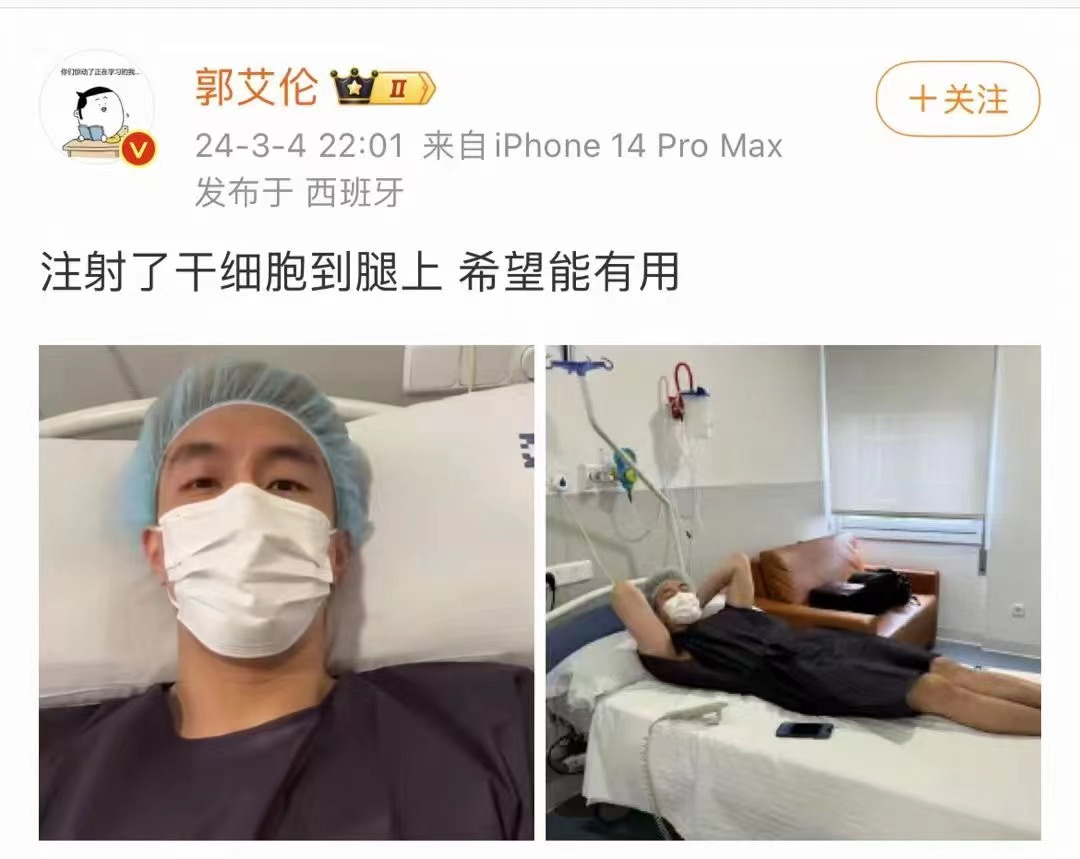The height and width of the screenshot is (859, 1080).
Task: Open the 郭艾伦 username link
Action: click(x=256, y=88)
